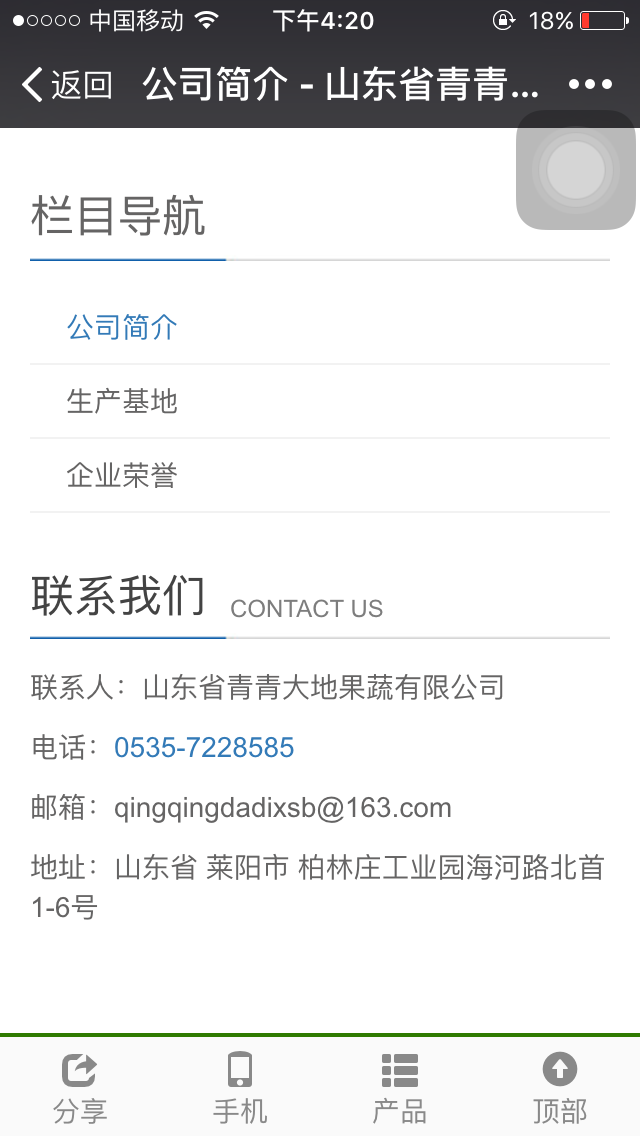Tap the floating AssistiveTouch button
This screenshot has width=640, height=1136.
(x=575, y=170)
